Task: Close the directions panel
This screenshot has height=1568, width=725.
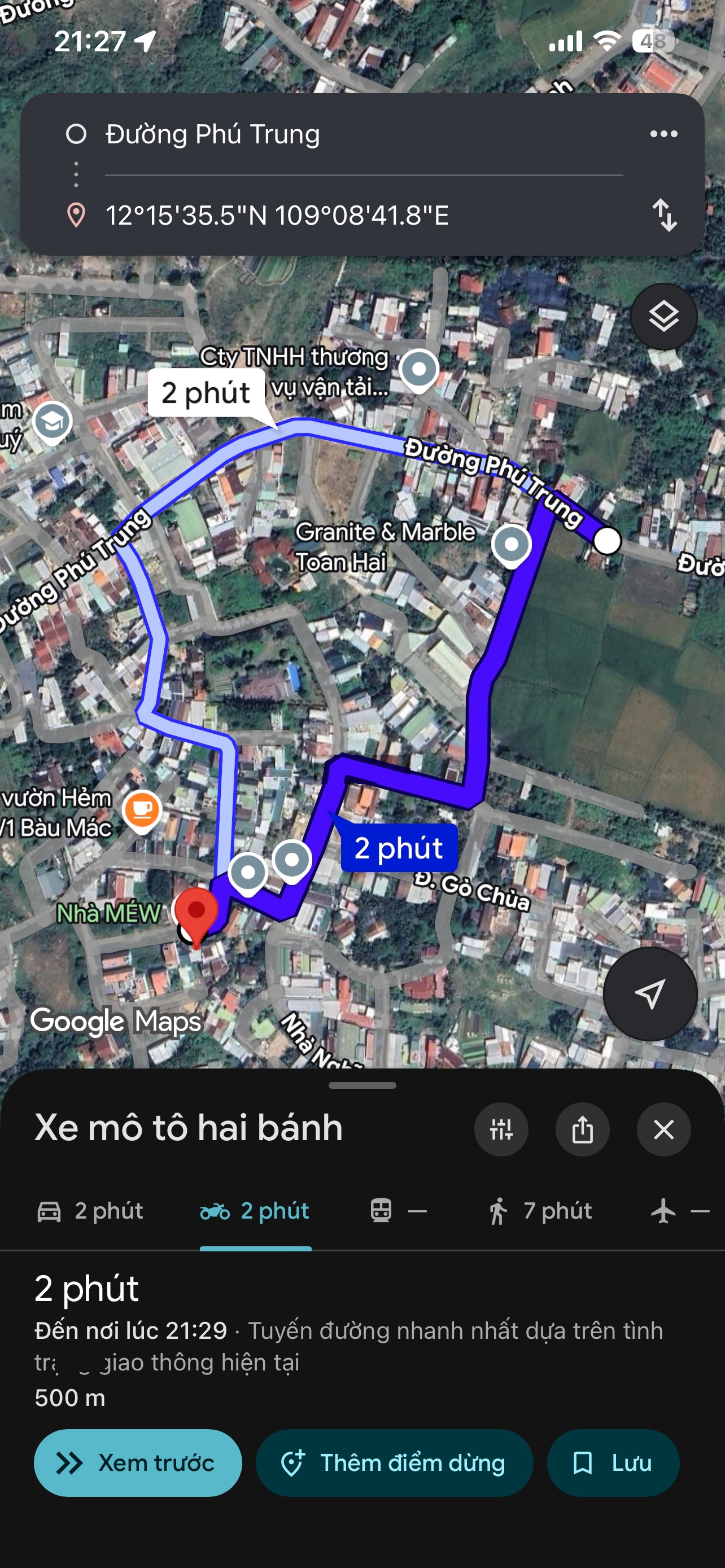Action: coord(663,1129)
